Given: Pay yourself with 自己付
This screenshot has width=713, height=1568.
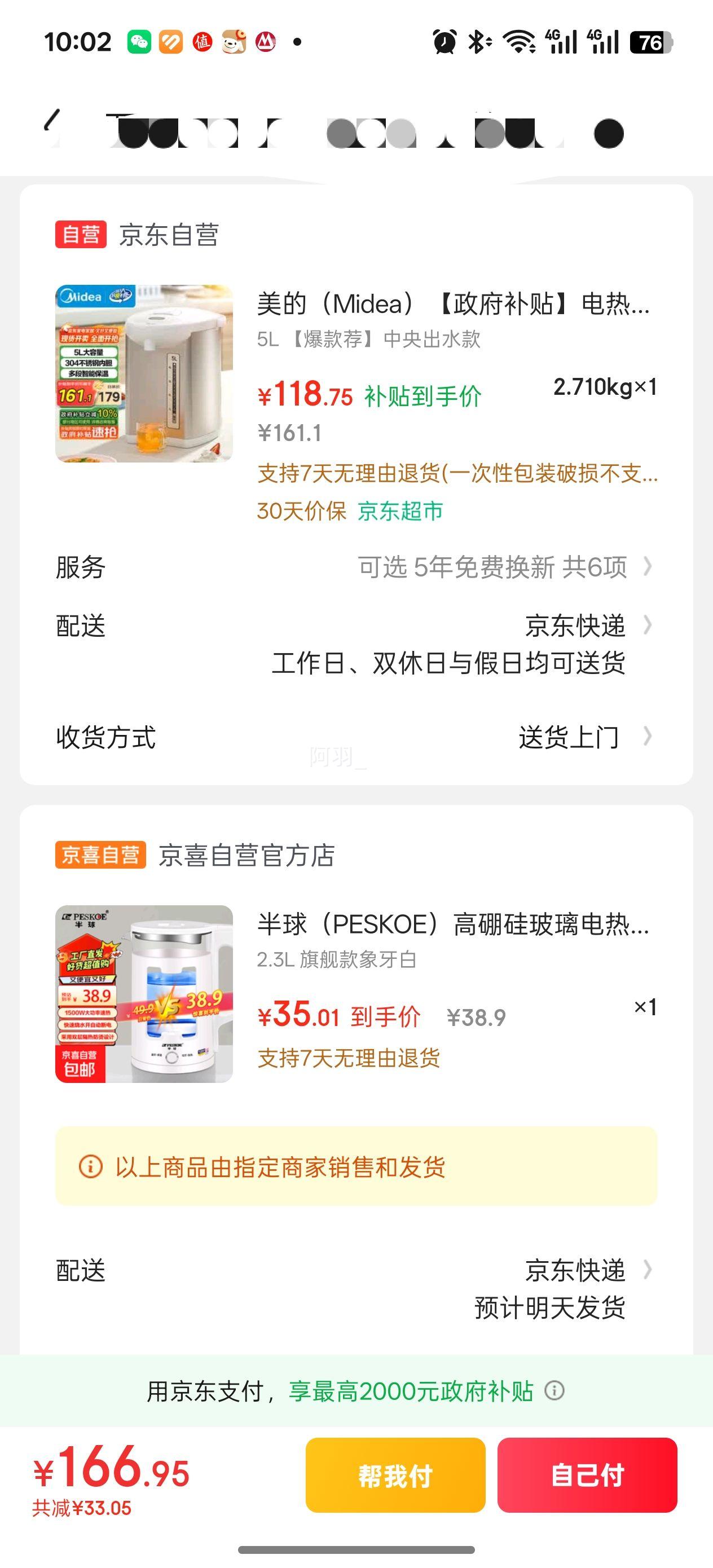Looking at the screenshot, I should (x=587, y=1475).
